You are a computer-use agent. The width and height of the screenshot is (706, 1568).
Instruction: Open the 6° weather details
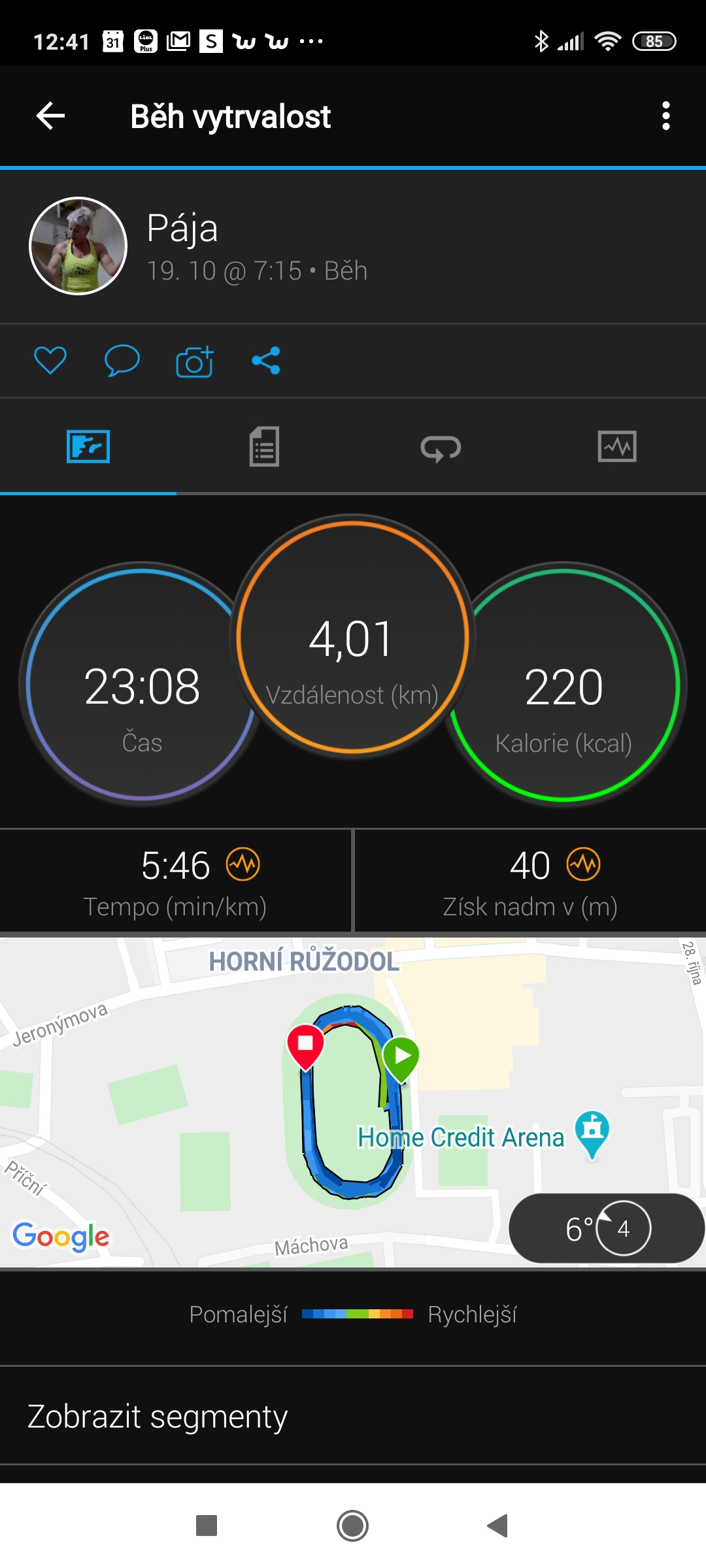[606, 1228]
